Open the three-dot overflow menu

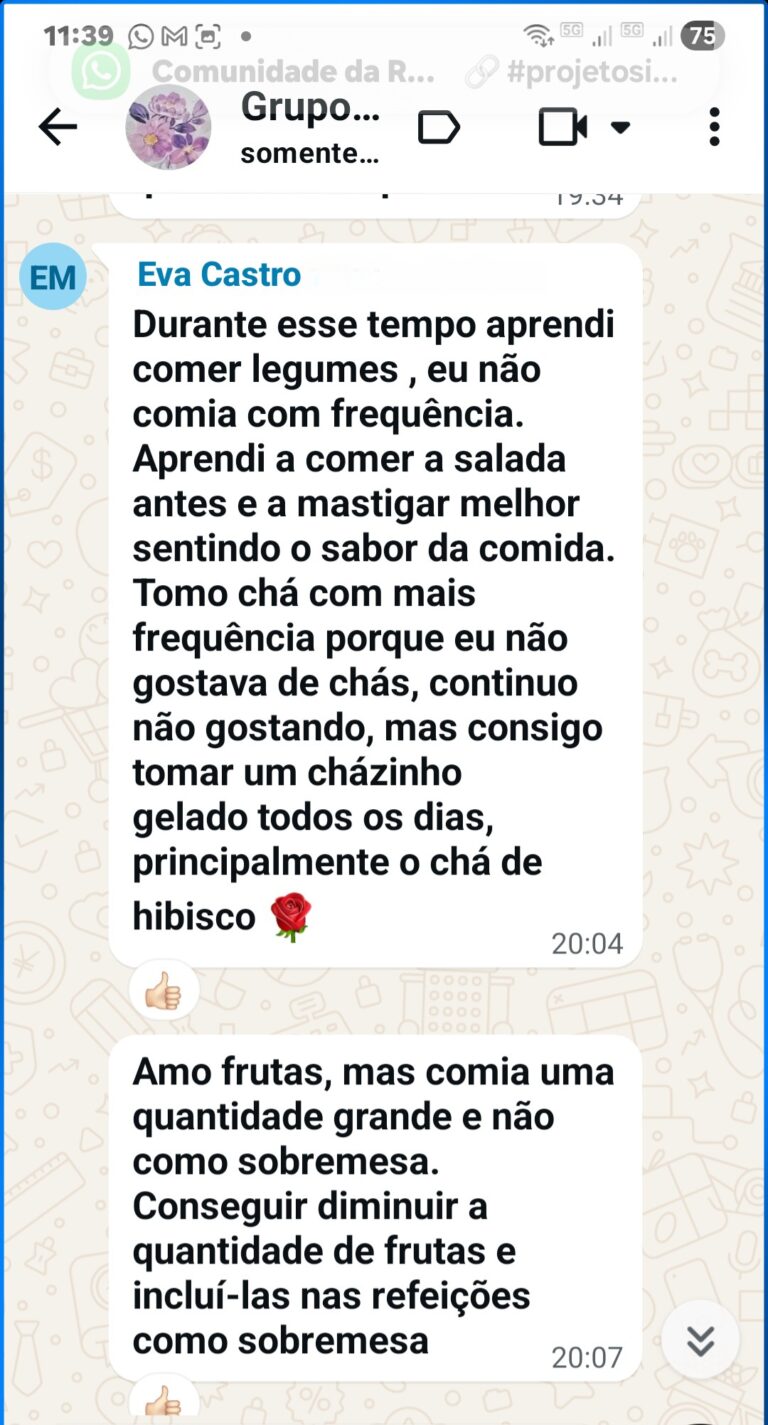tap(713, 127)
